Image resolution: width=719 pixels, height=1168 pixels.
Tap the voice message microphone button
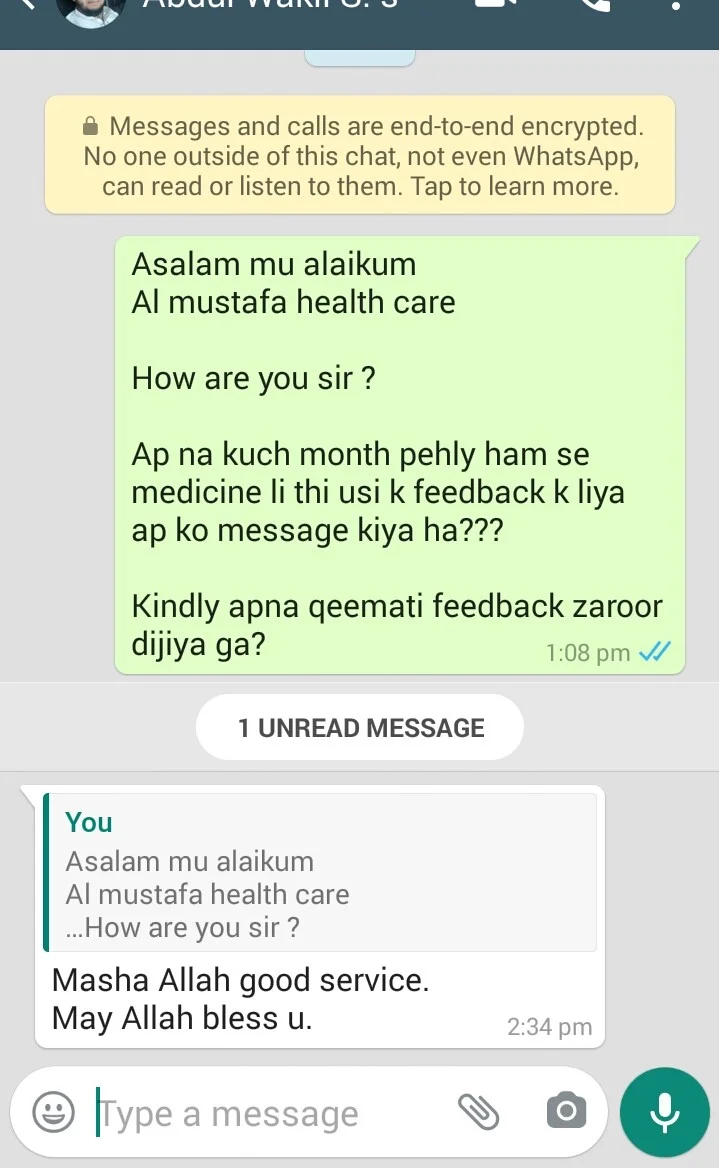click(x=664, y=1111)
